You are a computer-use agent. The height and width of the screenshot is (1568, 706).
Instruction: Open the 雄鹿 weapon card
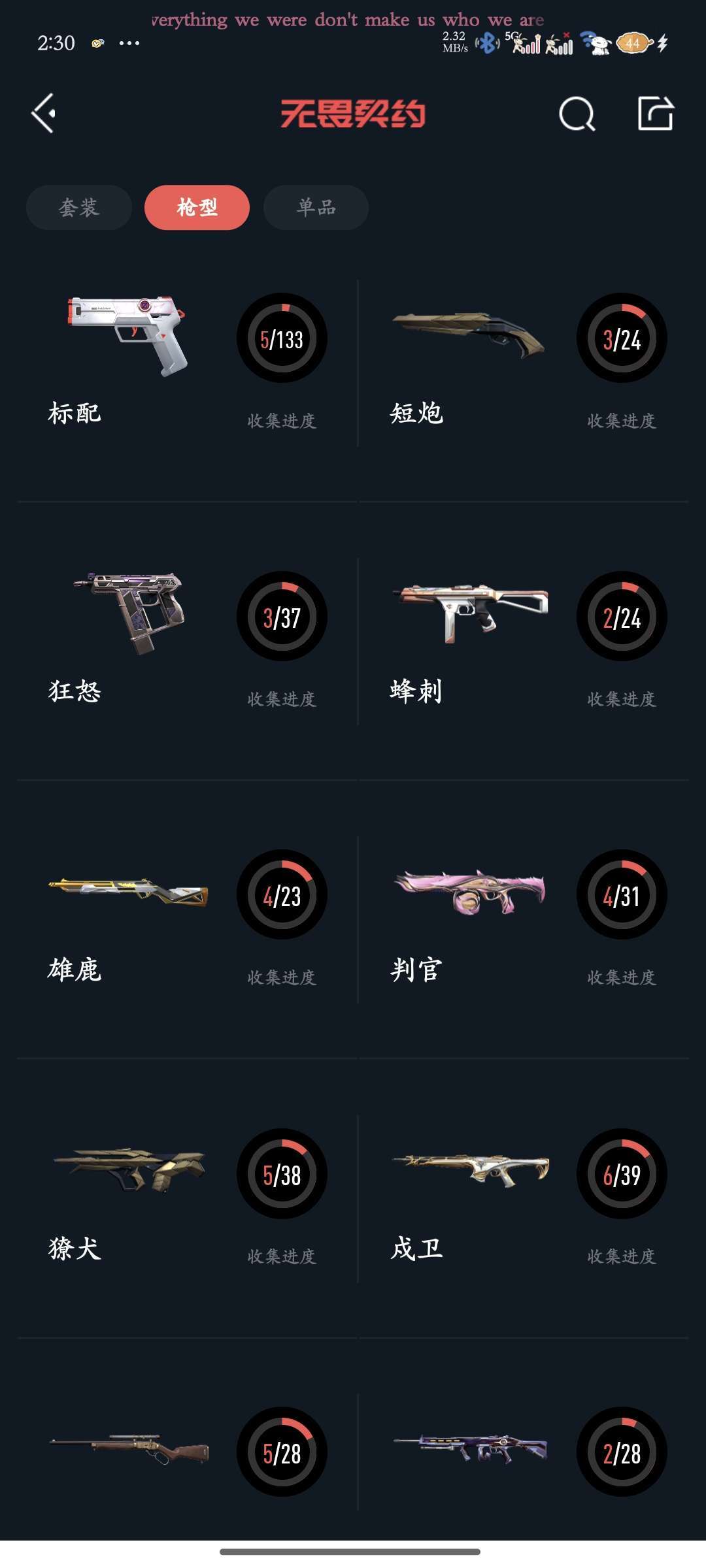pos(188,920)
